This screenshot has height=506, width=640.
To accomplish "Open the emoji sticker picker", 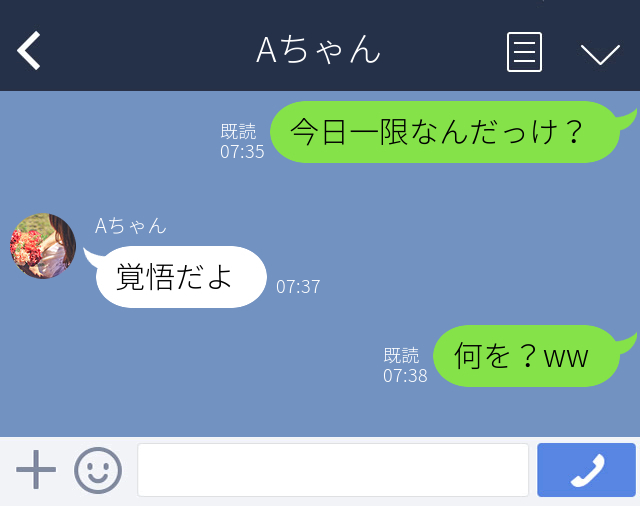I will 98,470.
